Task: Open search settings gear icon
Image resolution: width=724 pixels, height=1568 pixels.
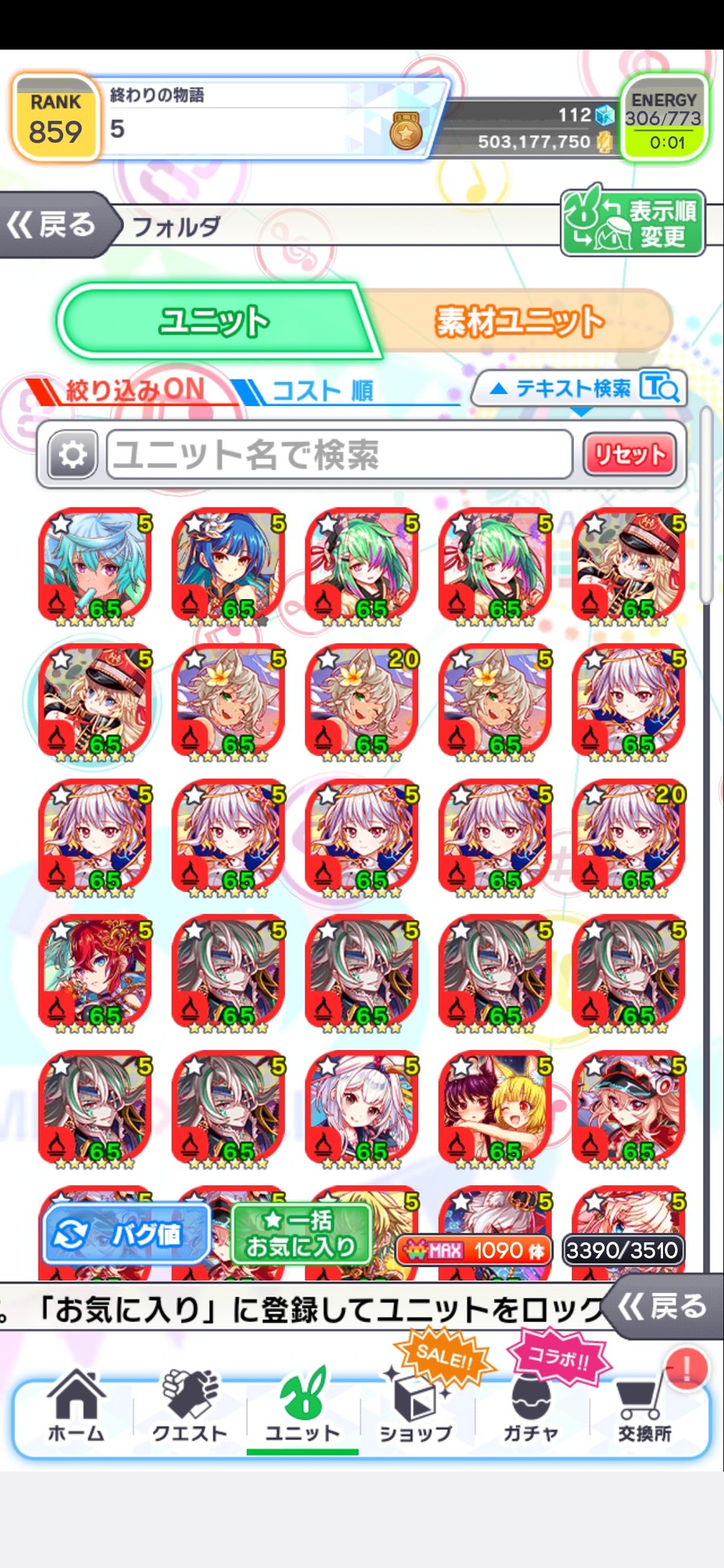Action: (72, 456)
